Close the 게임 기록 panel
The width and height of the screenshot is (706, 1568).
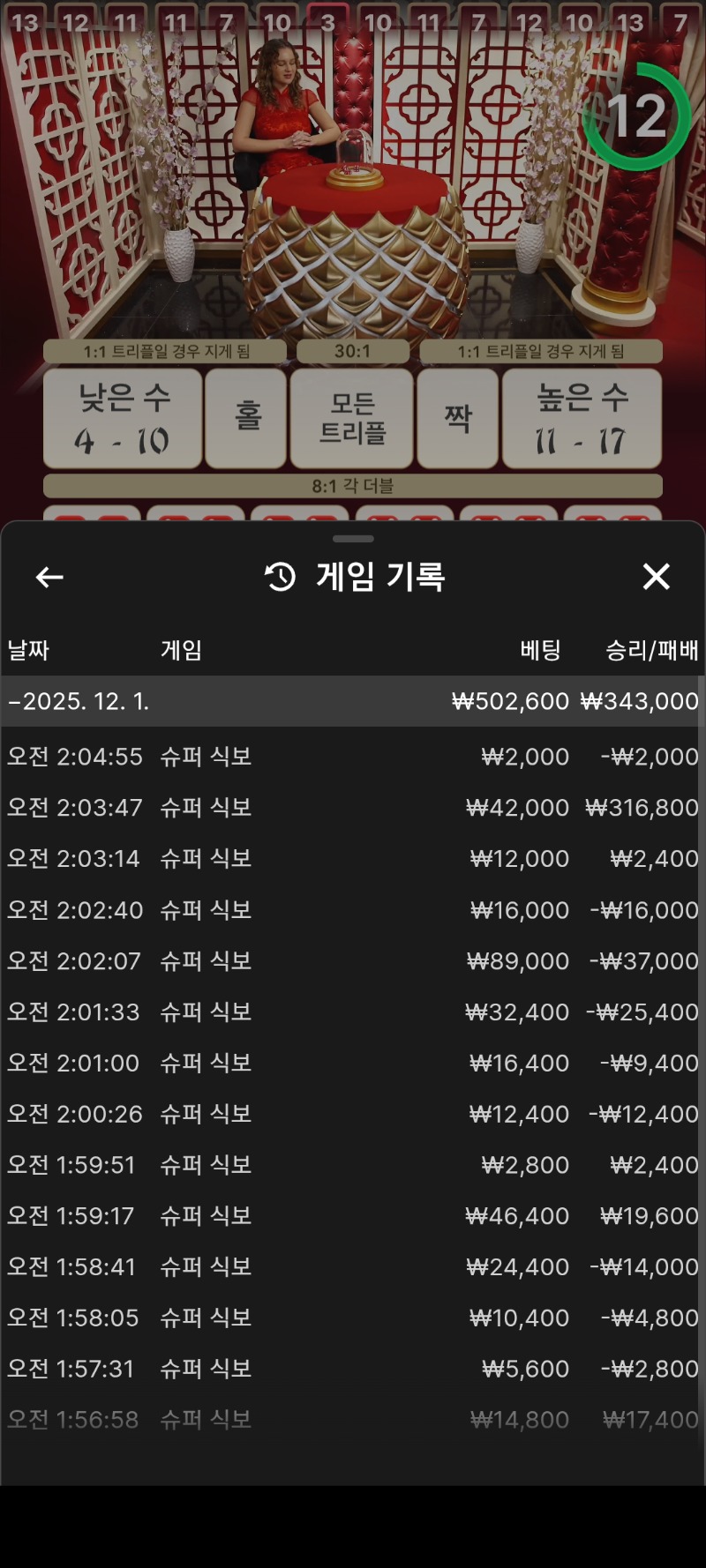[657, 577]
